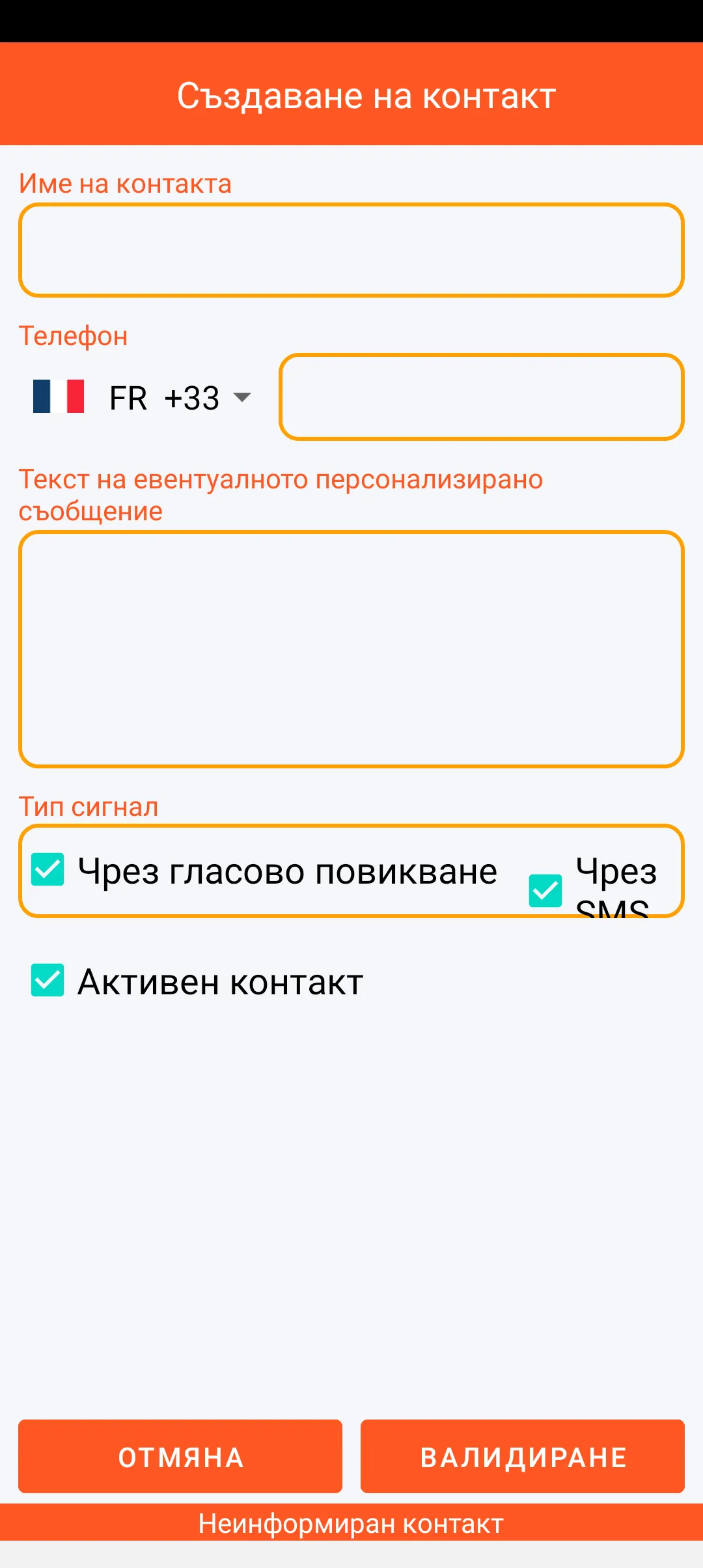This screenshot has height=1568, width=703.
Task: Open the FR +33 country code dropdown
Action: [143, 397]
